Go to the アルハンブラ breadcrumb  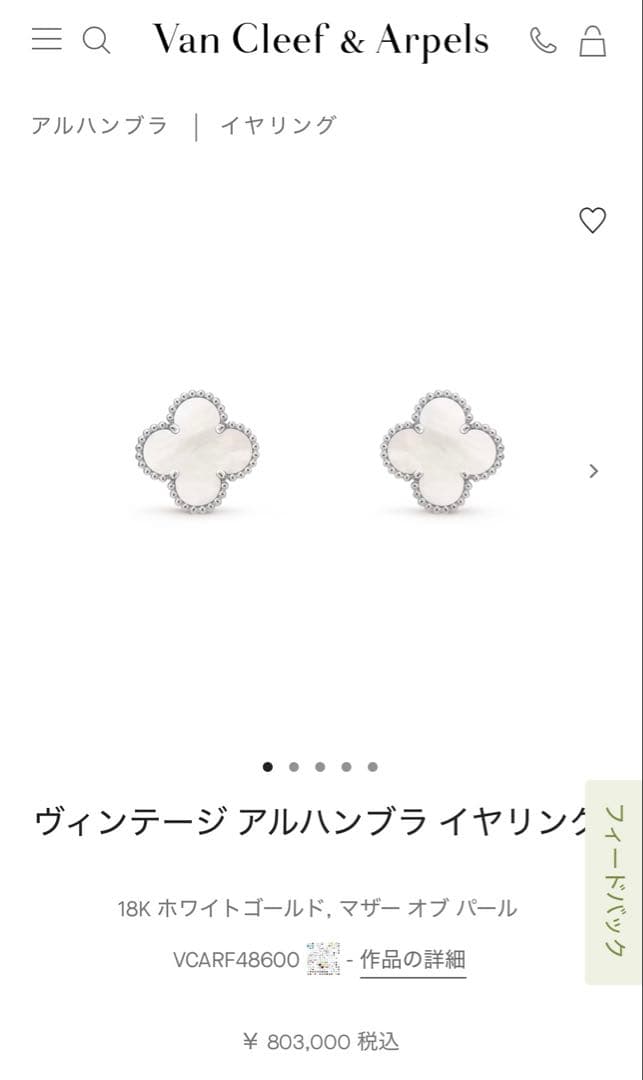click(99, 126)
